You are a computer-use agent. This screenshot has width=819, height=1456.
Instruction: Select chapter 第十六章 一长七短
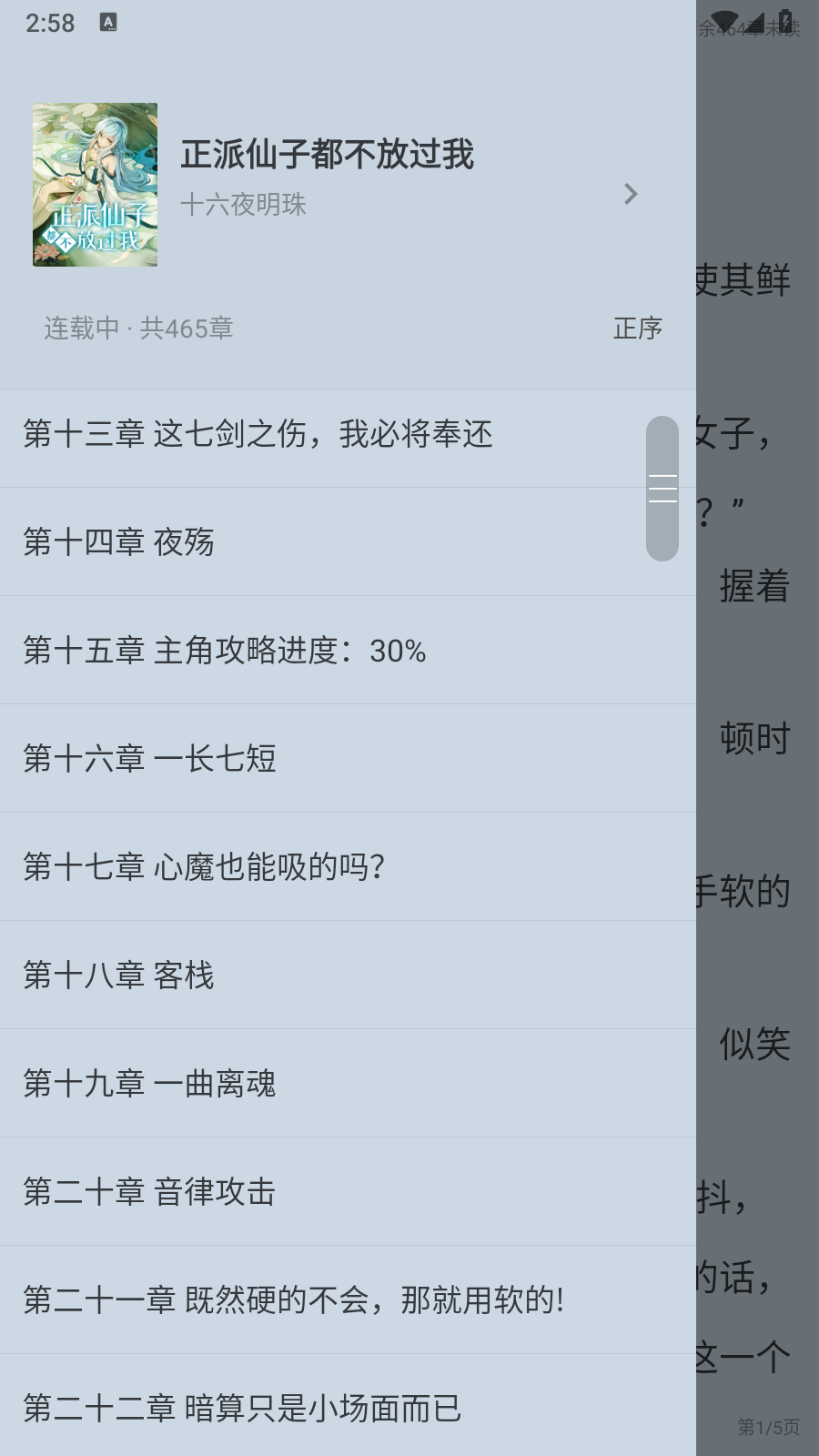tap(348, 759)
